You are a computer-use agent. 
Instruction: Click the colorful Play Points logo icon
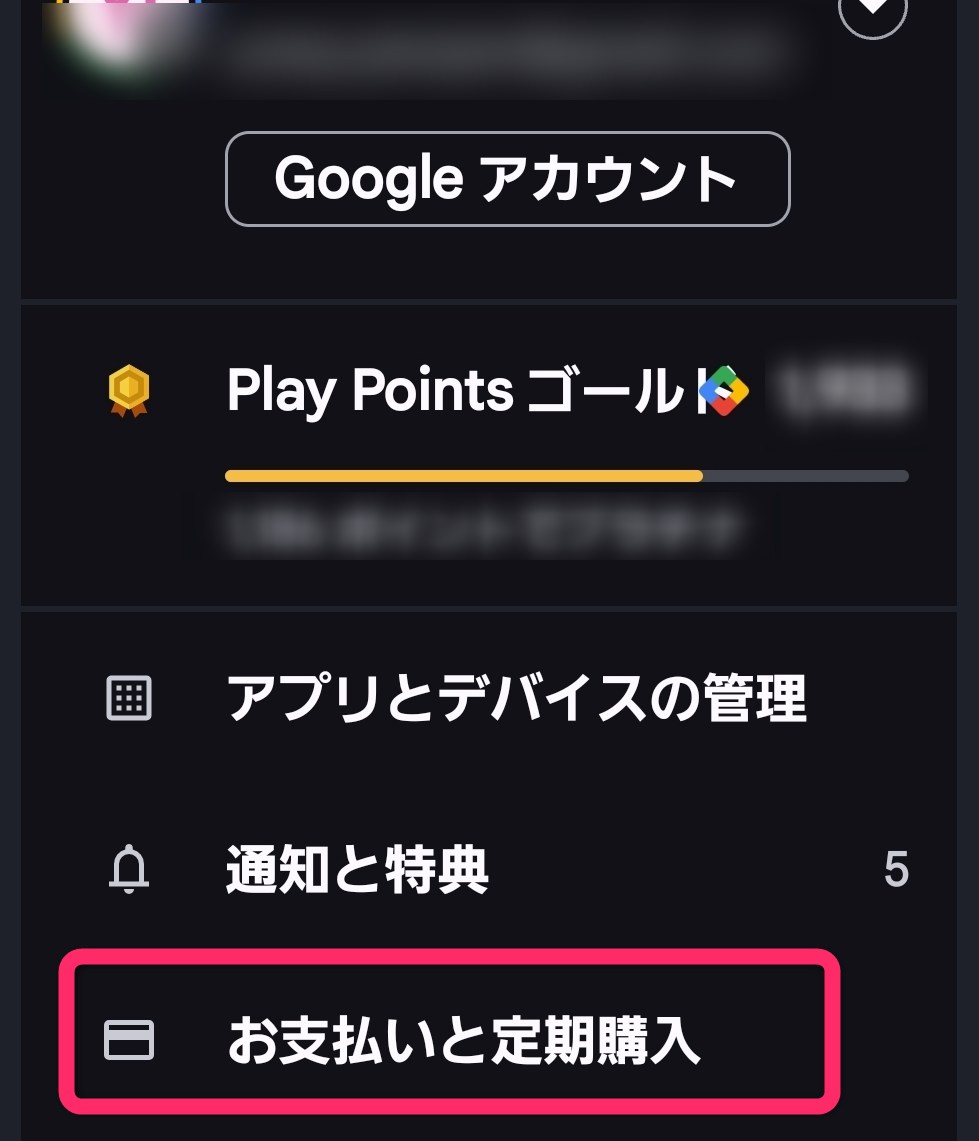(x=724, y=390)
